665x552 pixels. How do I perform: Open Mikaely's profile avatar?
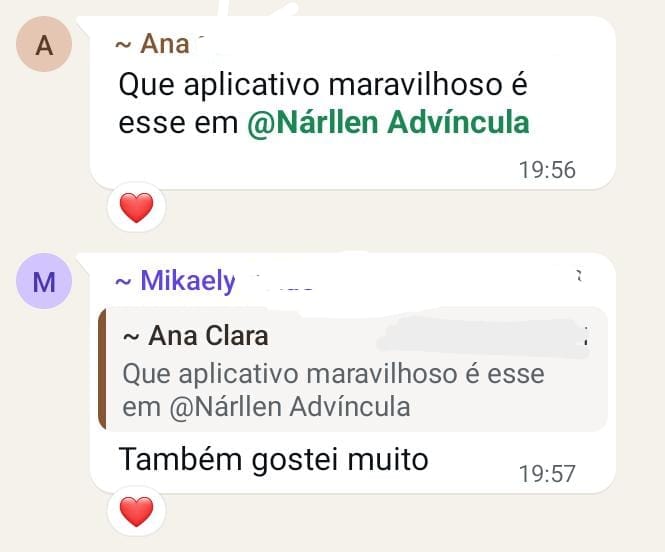45,281
